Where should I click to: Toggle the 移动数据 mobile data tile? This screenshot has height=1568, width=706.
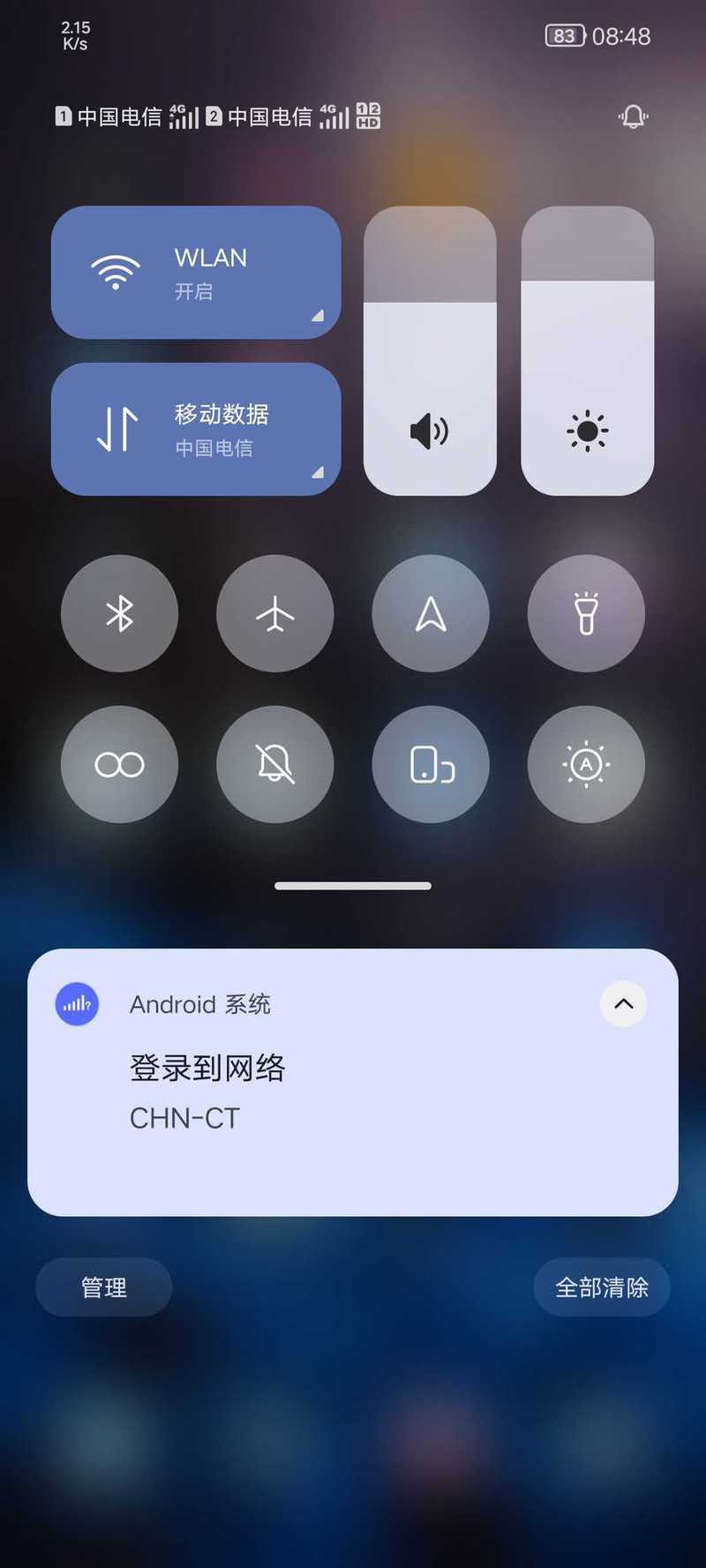tap(196, 429)
